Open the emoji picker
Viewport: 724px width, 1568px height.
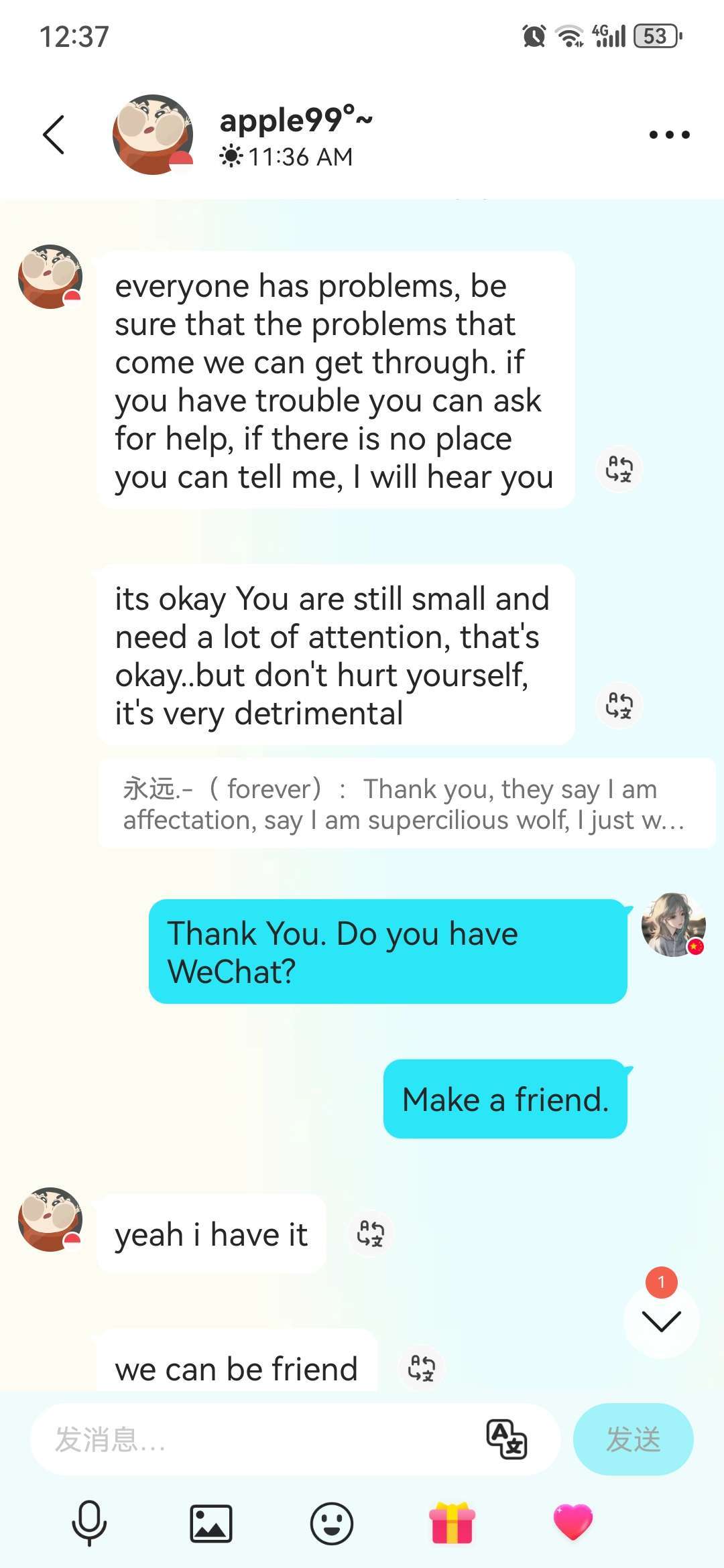tap(332, 1523)
